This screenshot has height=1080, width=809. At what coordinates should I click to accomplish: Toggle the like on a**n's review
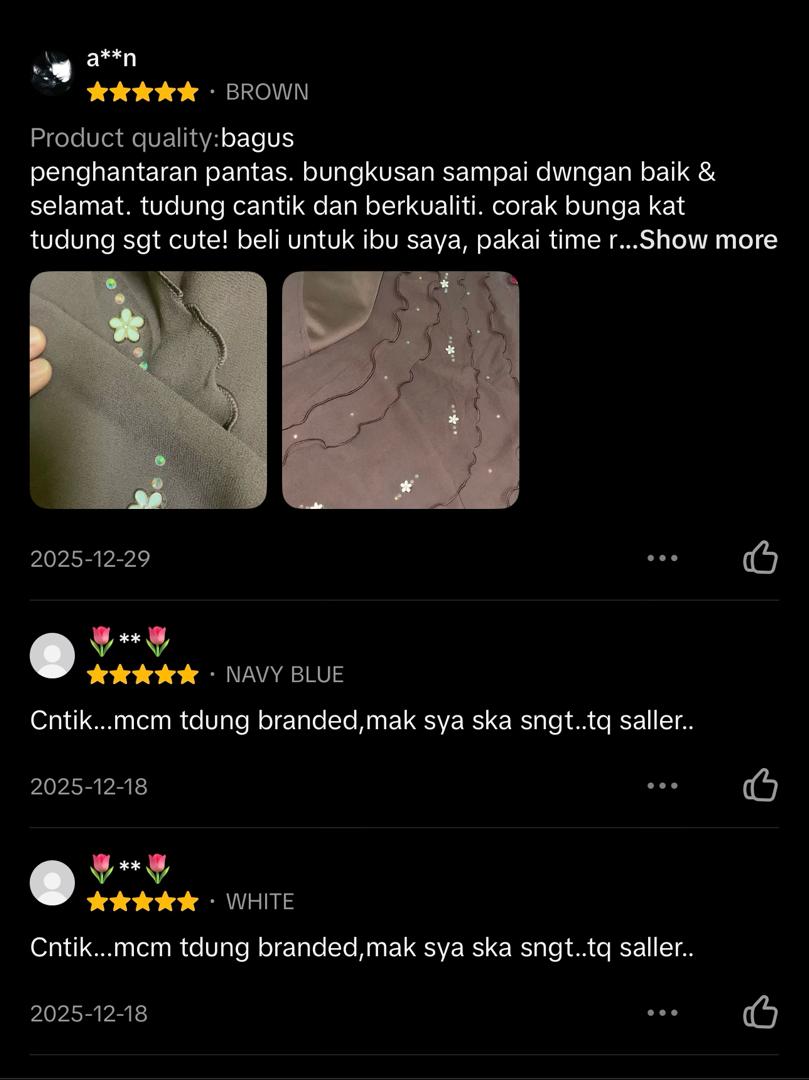761,558
